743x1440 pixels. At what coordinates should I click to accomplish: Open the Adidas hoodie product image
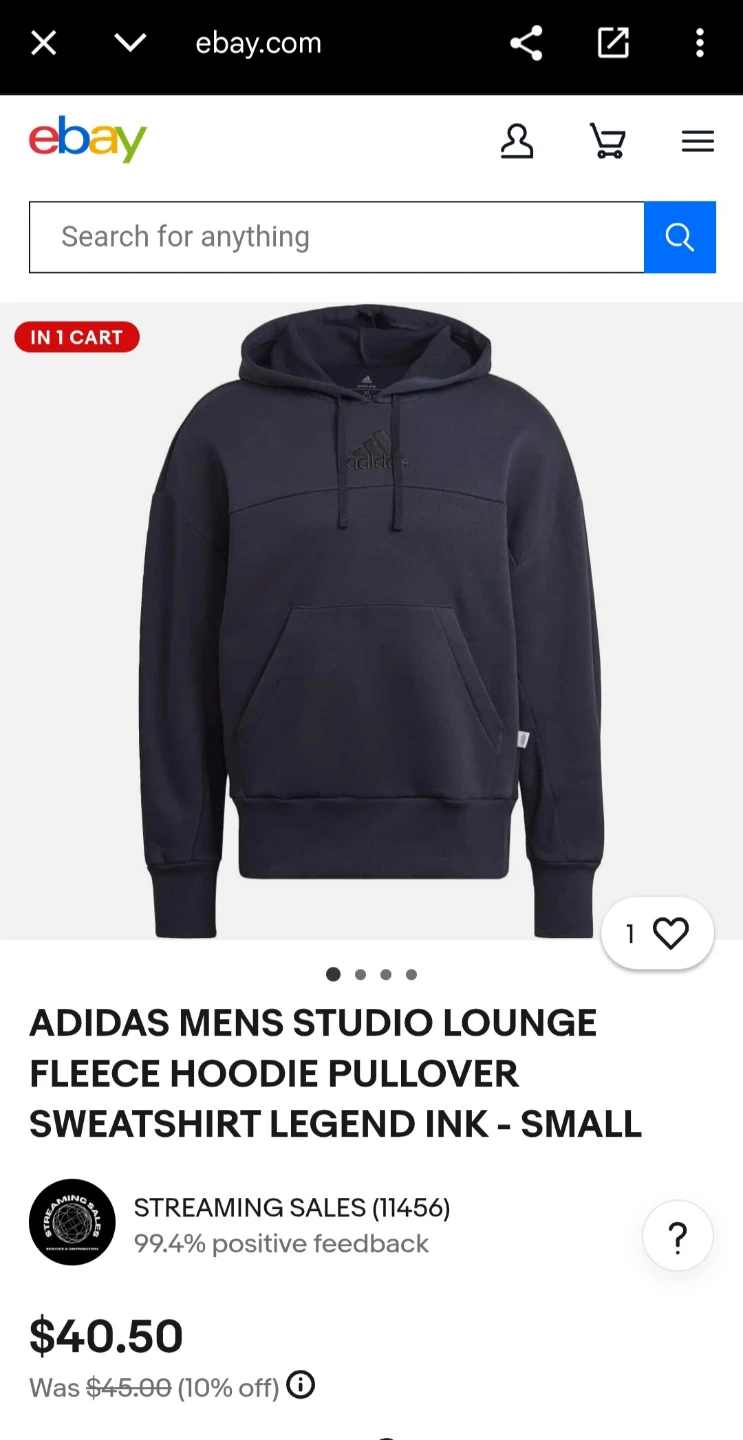pos(371,620)
